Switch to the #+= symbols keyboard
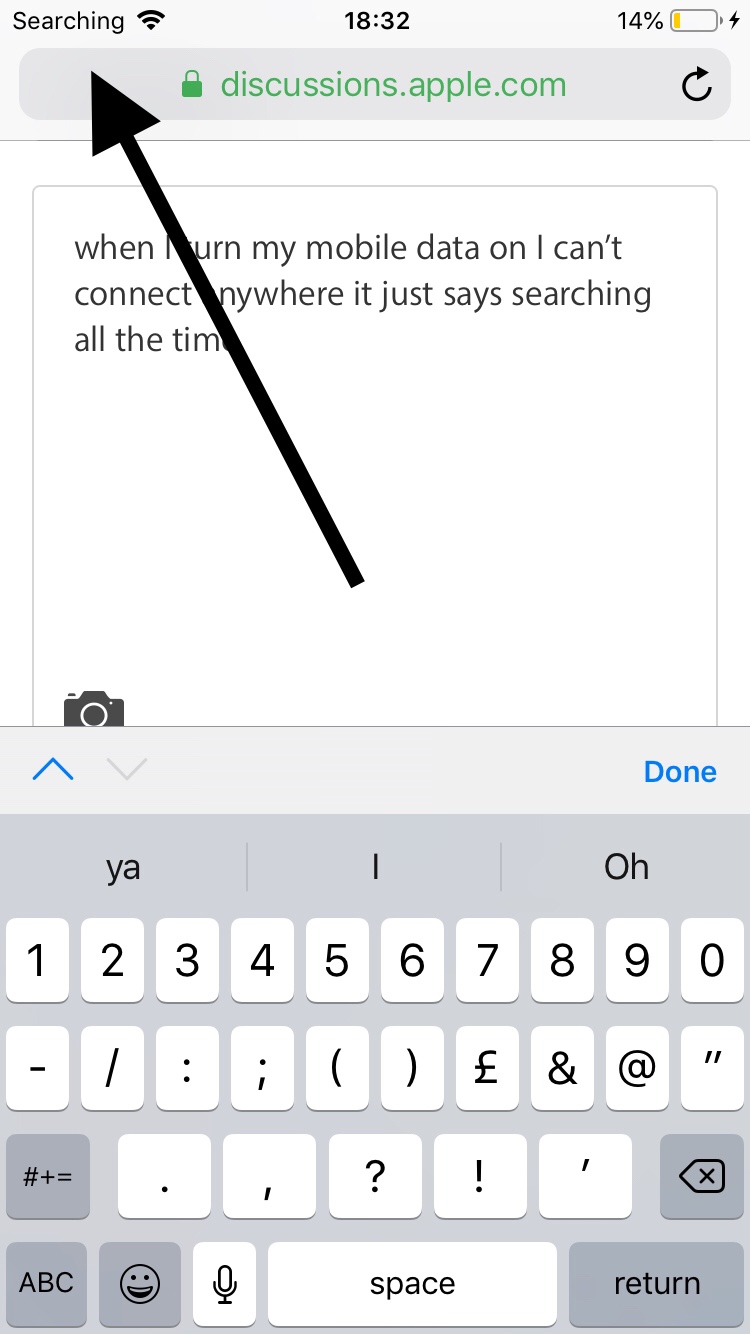 point(47,1177)
